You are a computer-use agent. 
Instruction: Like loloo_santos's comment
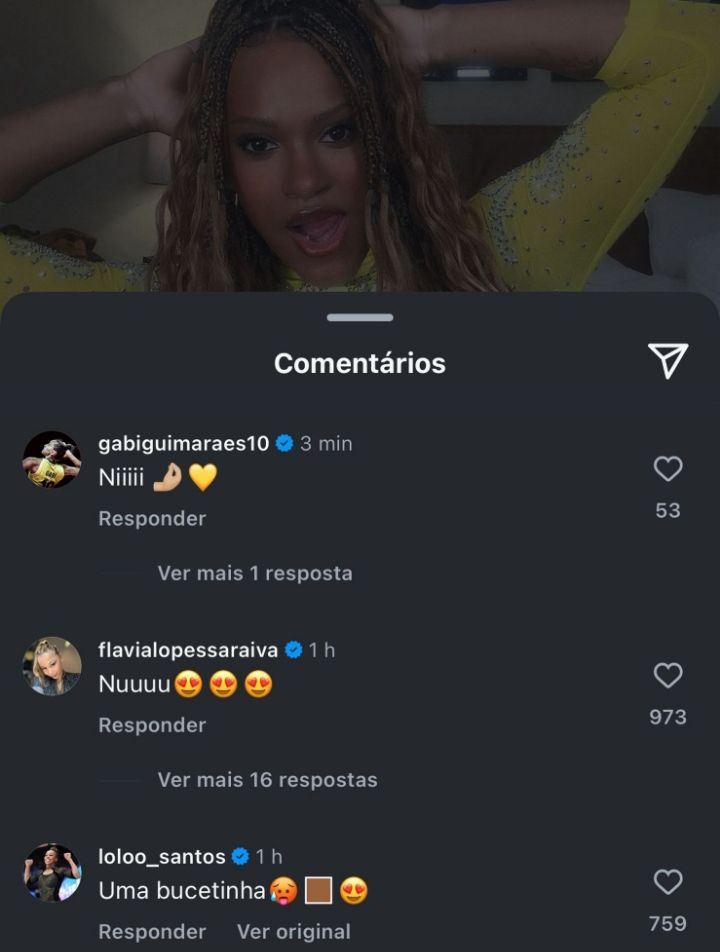coord(668,882)
